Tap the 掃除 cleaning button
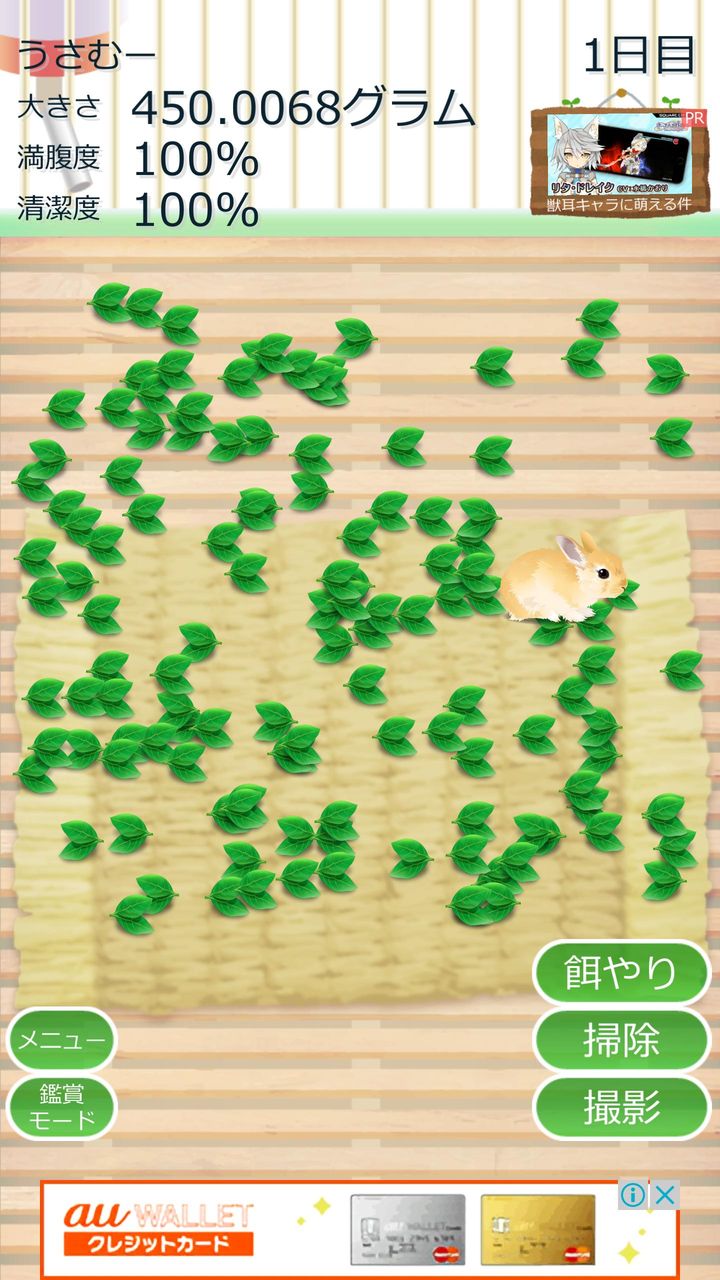This screenshot has width=720, height=1280. pyautogui.click(x=621, y=1041)
